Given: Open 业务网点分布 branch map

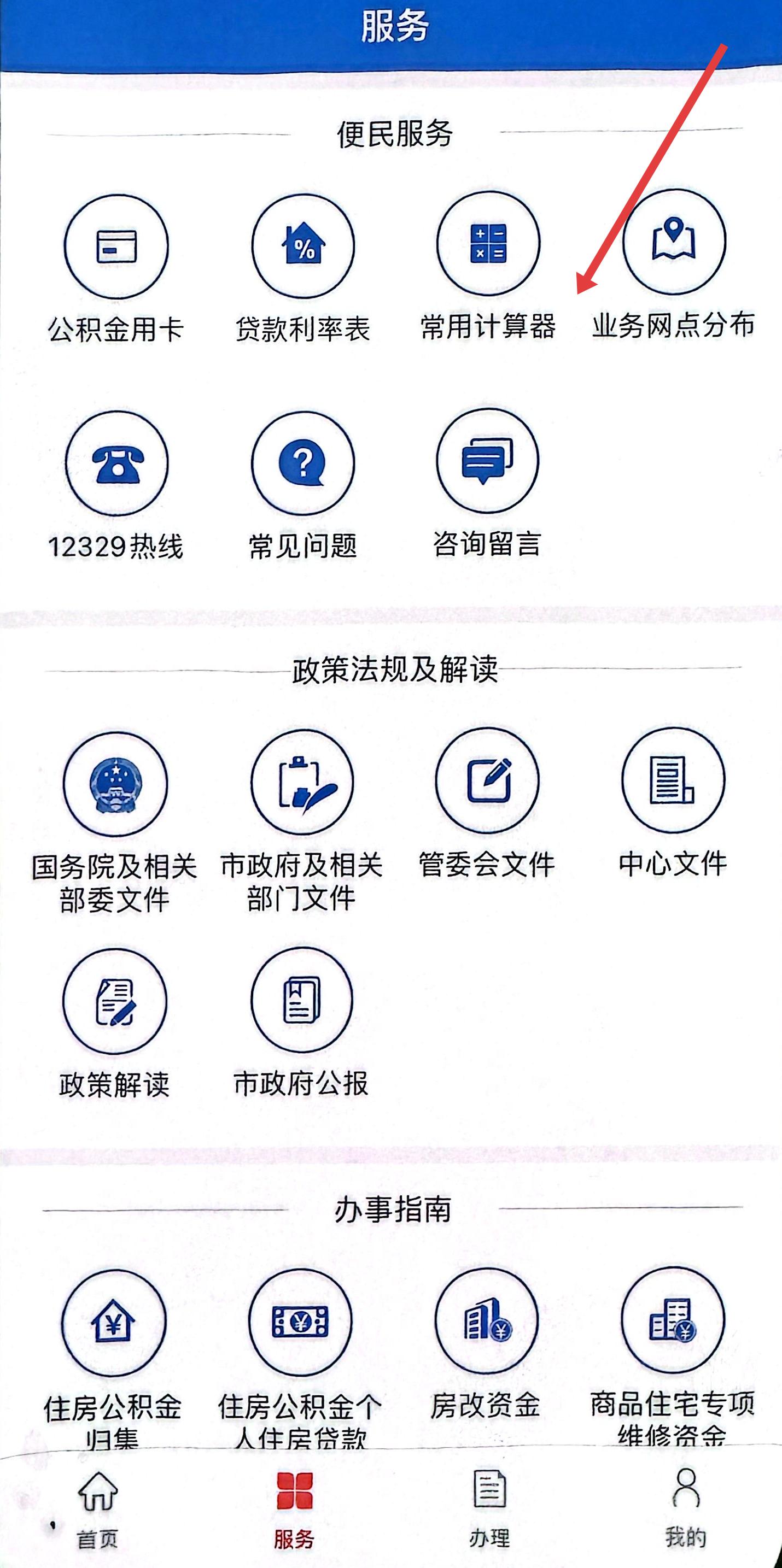Looking at the screenshot, I should point(674,241).
